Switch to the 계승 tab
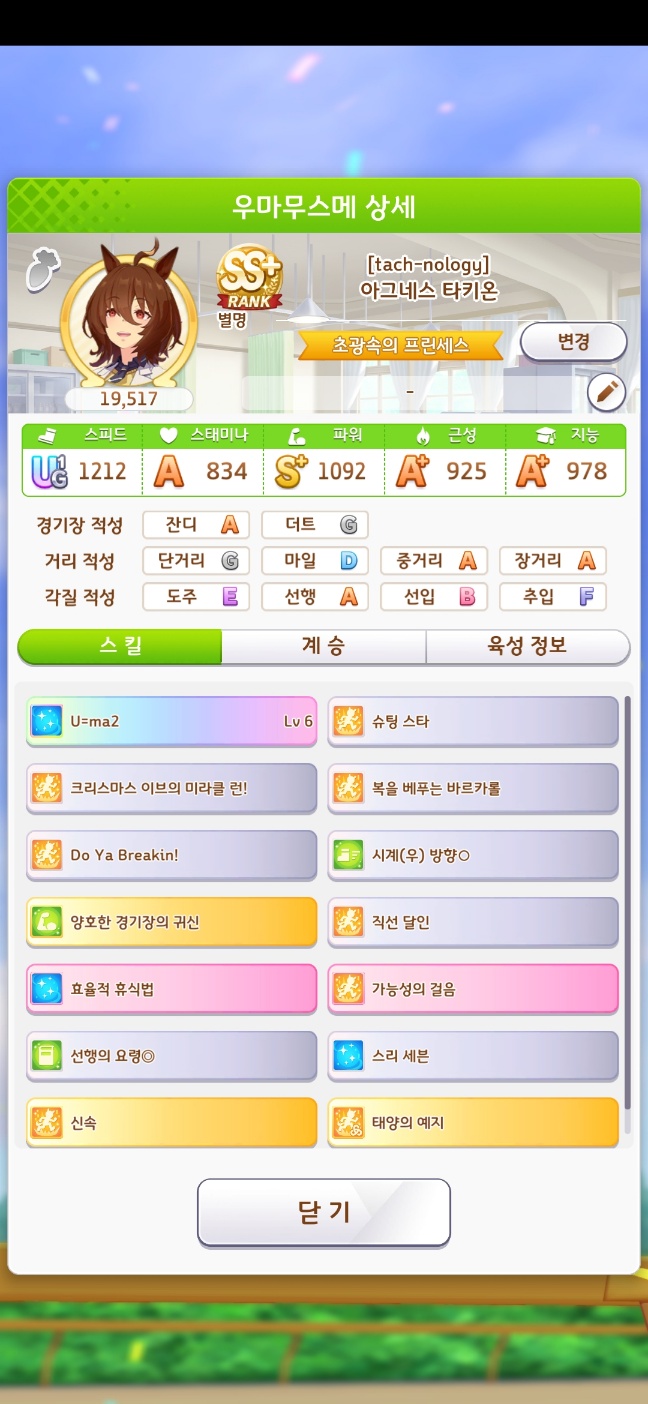This screenshot has height=1404, width=648. click(324, 646)
